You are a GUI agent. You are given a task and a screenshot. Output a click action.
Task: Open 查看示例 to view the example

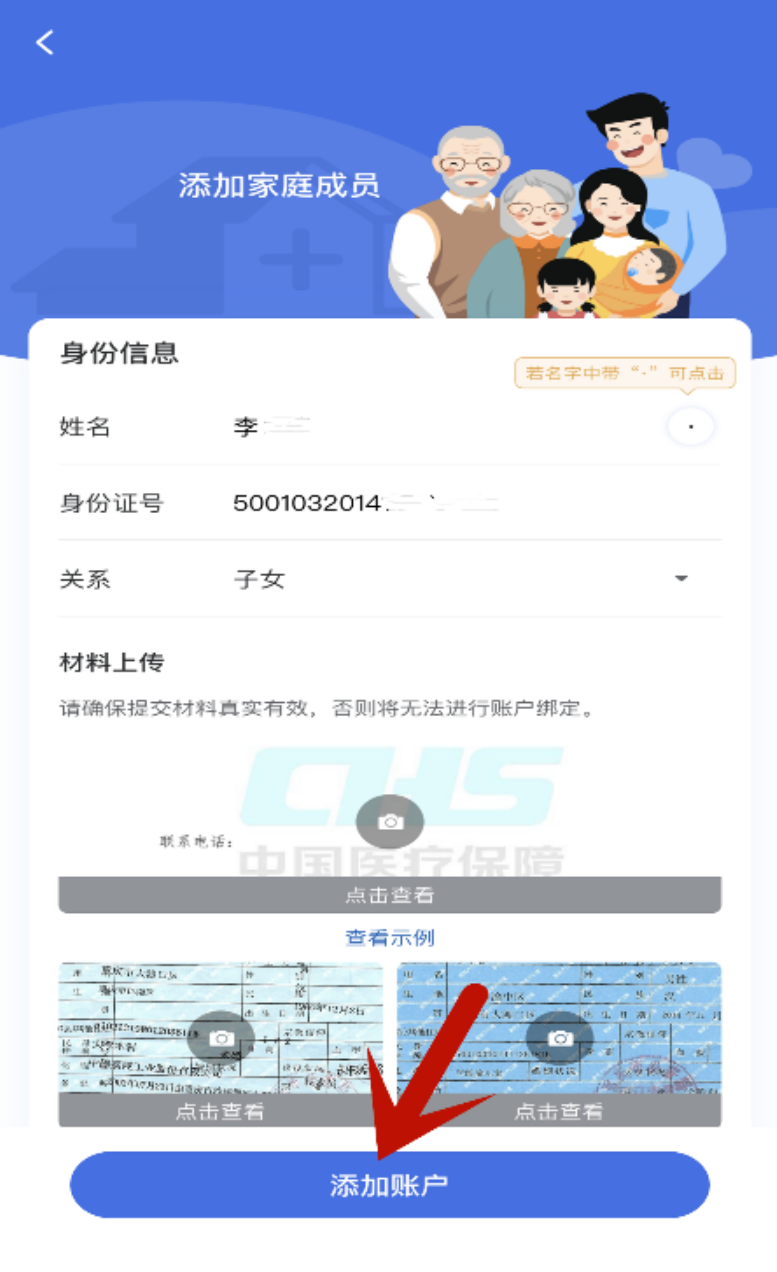pos(390,938)
